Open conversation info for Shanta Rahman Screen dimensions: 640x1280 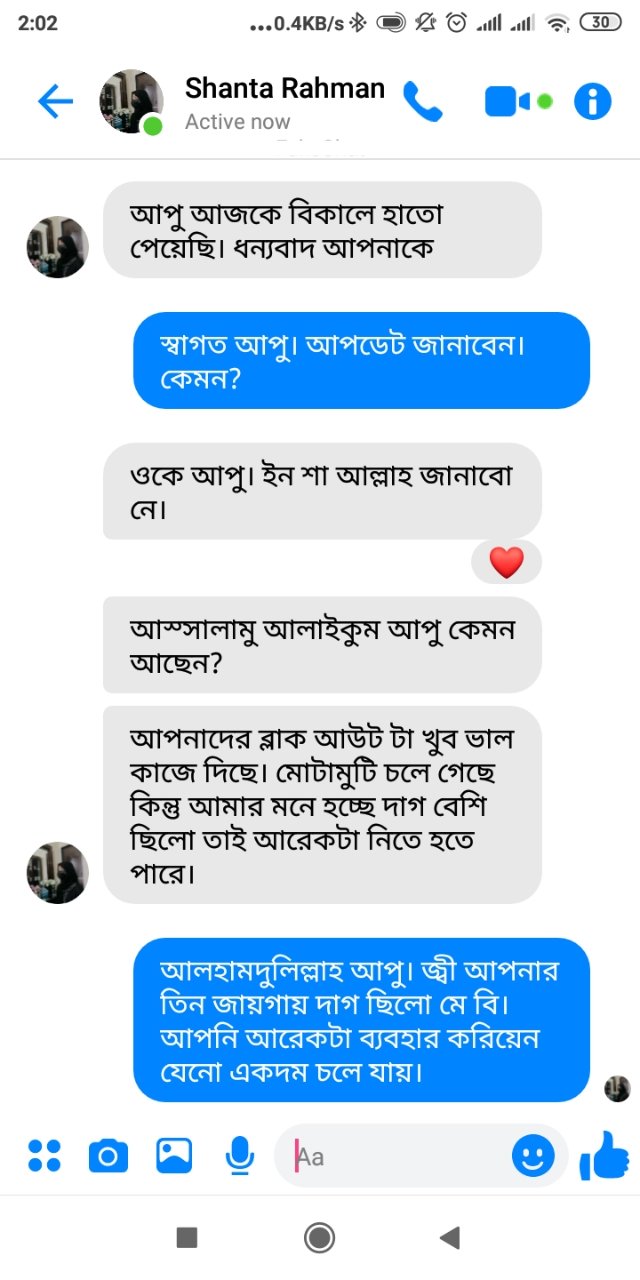592,101
